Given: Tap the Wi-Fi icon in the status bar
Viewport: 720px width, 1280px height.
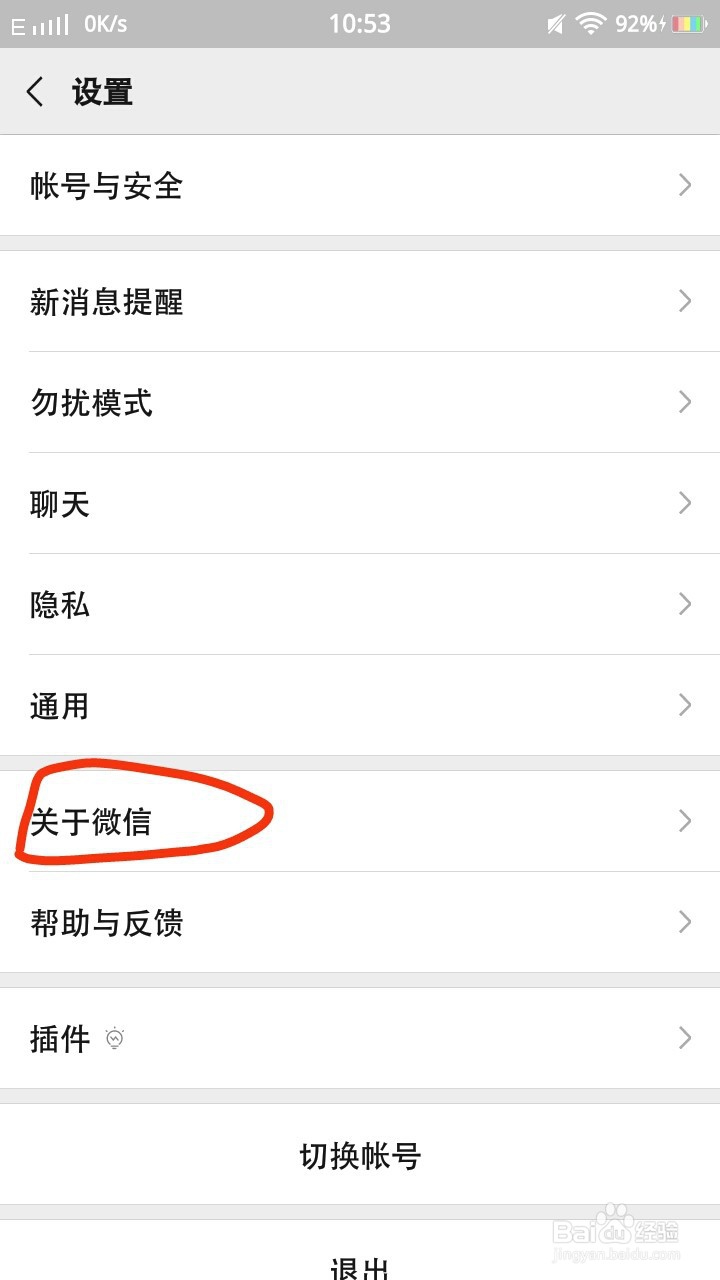Looking at the screenshot, I should point(591,22).
